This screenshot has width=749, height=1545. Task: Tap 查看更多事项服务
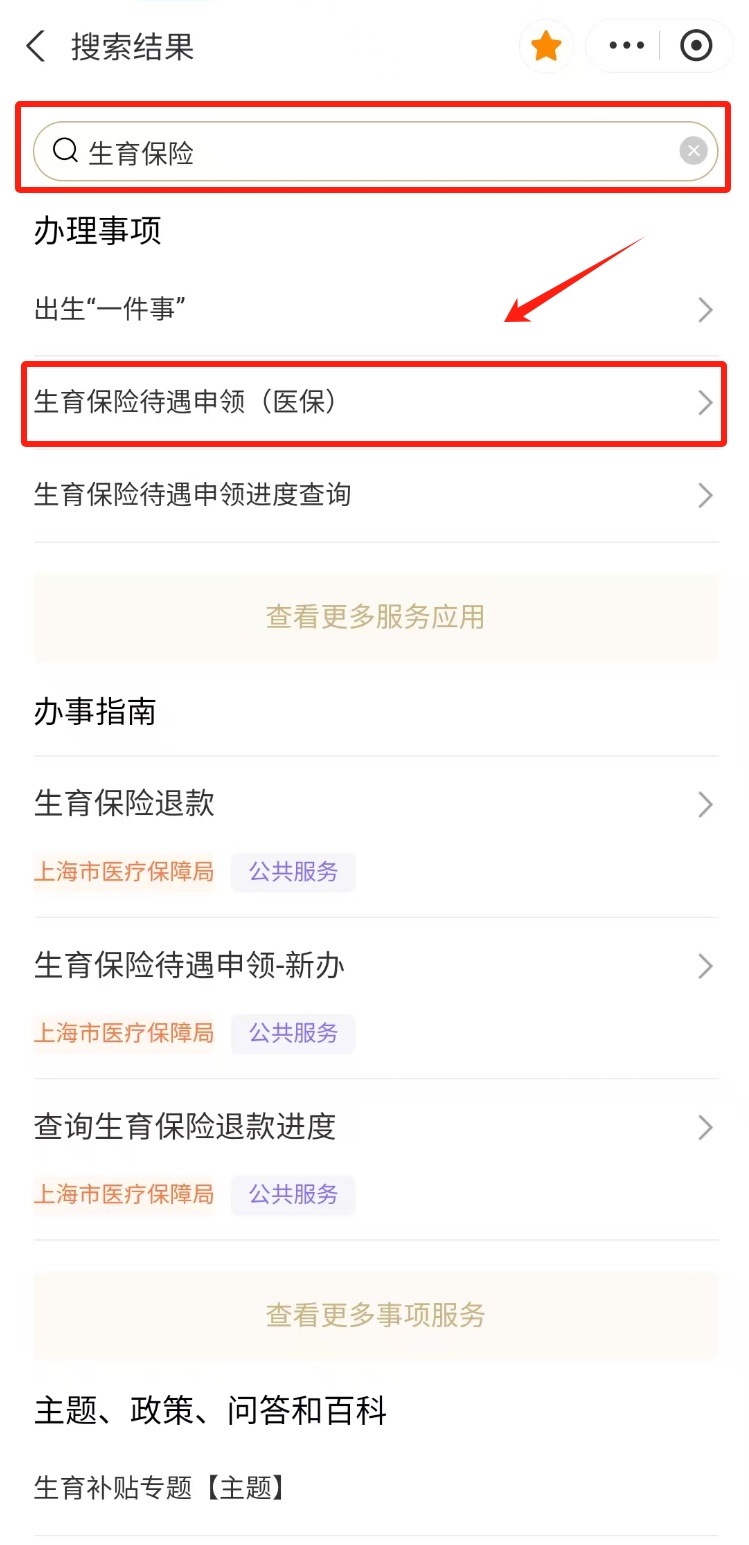375,1314
